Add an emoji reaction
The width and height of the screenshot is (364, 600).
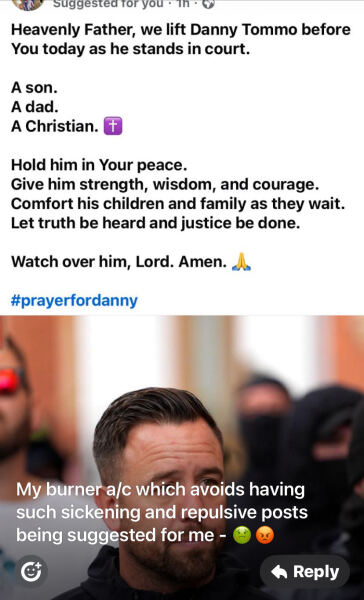(32, 572)
